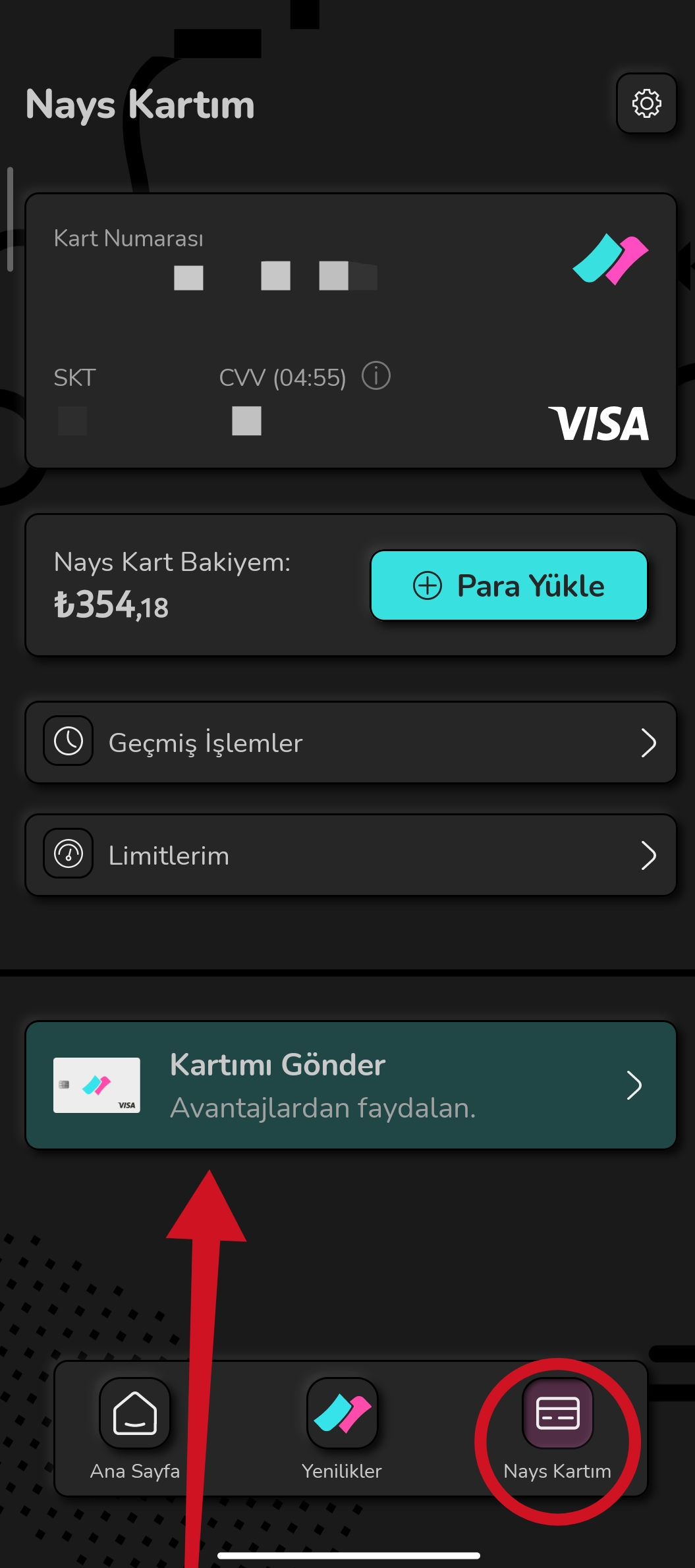The height and width of the screenshot is (1568, 695).
Task: Open the Kartımı Gönder banner
Action: click(x=350, y=1085)
